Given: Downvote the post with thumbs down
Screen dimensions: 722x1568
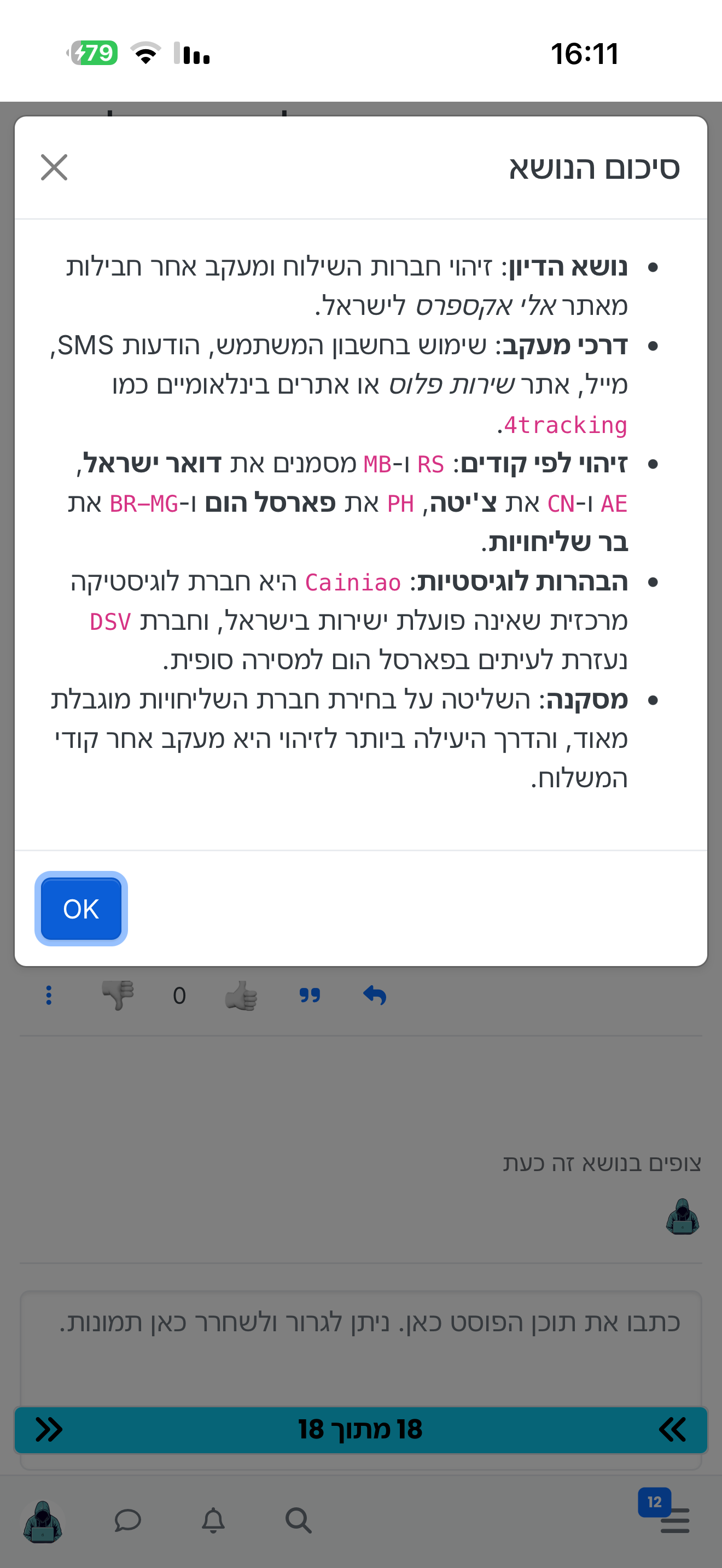Looking at the screenshot, I should click(118, 996).
